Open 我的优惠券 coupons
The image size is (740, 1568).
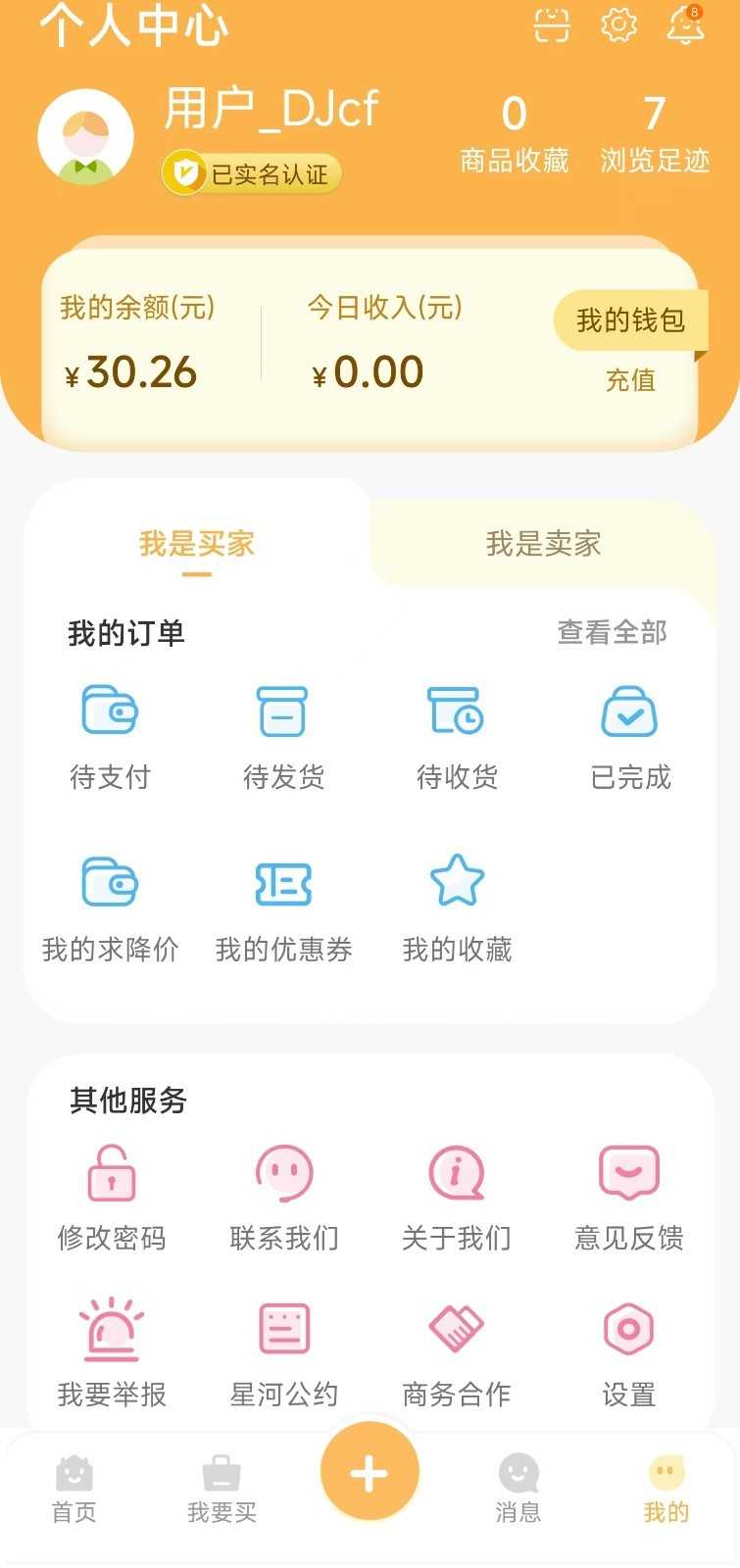pos(283,908)
